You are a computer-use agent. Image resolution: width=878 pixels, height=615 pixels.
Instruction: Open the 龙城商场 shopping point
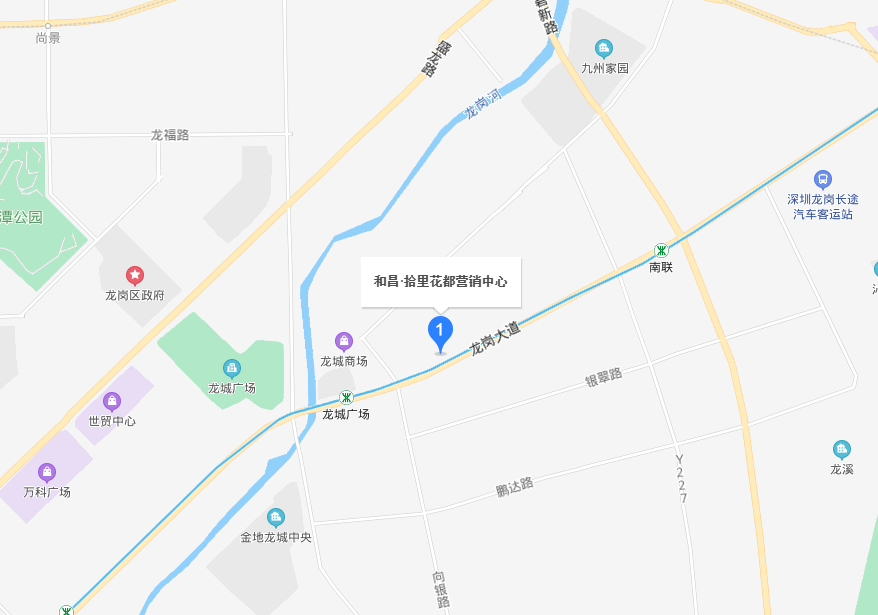tap(344, 341)
